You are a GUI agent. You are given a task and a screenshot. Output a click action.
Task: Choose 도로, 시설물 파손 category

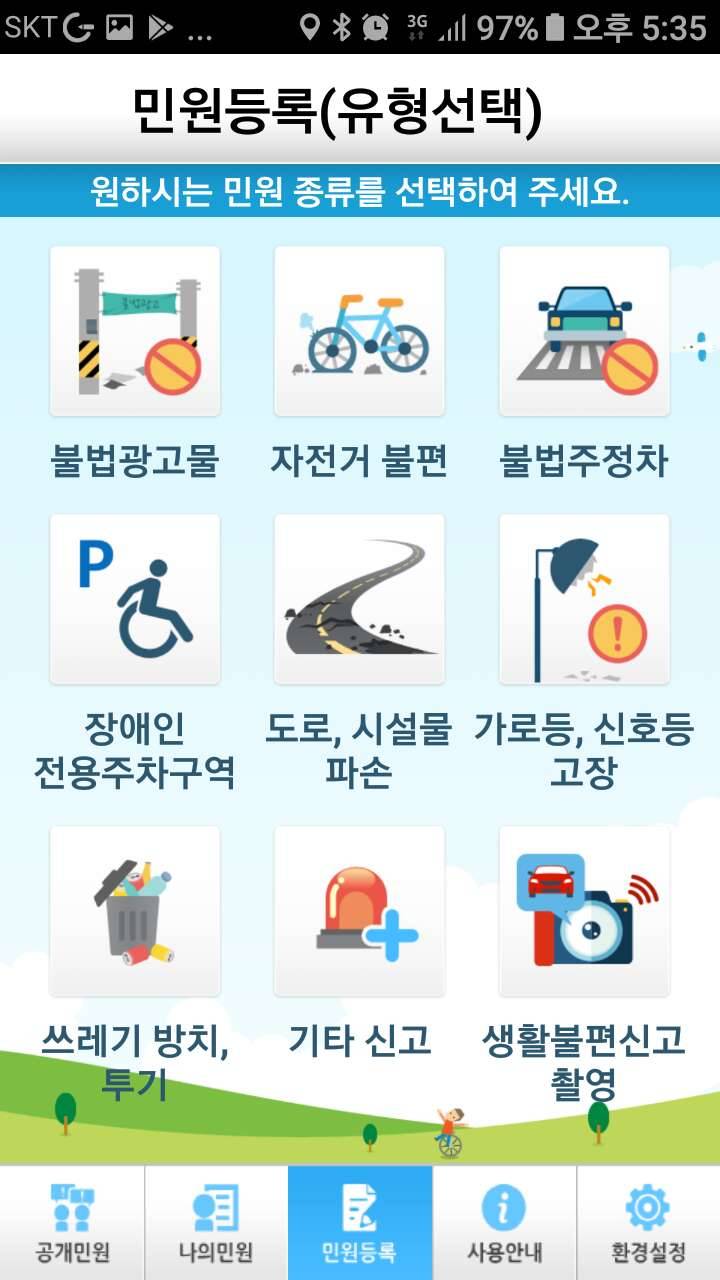(x=359, y=600)
